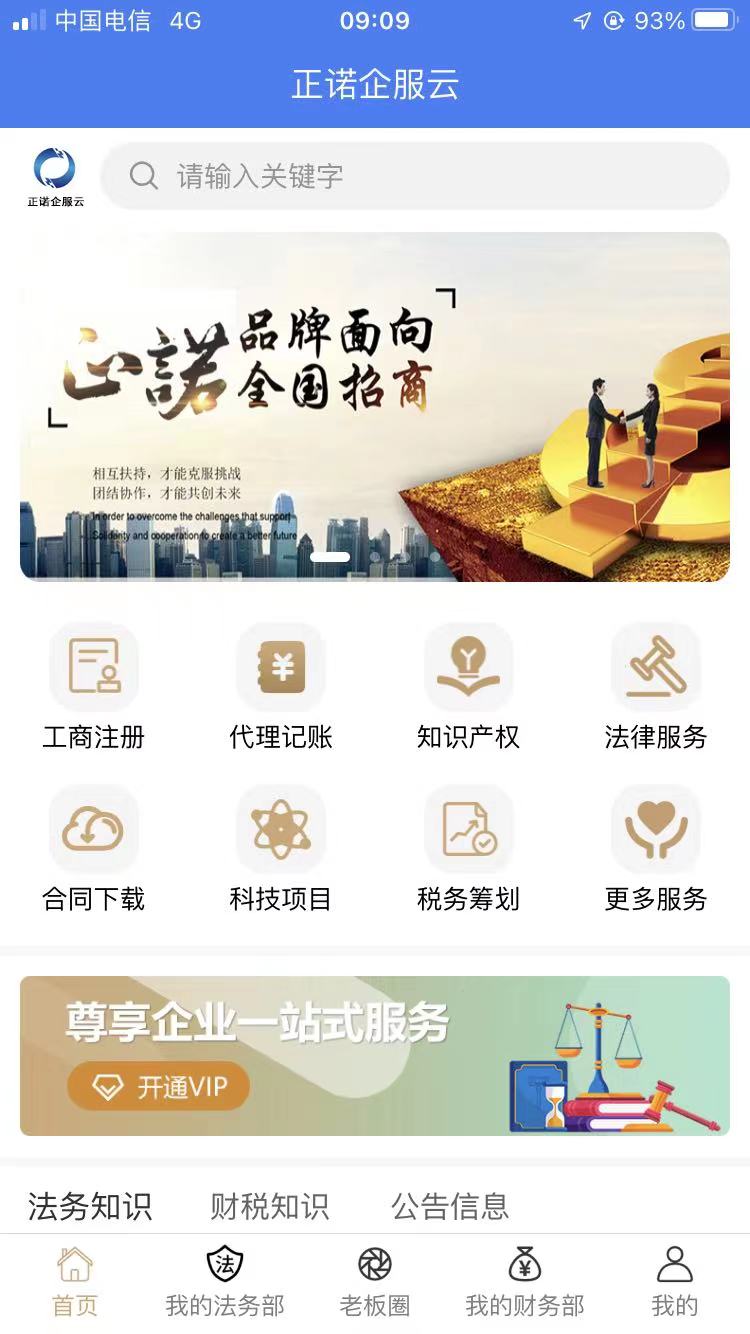Image resolution: width=750 pixels, height=1334 pixels.
Task: Tap the 开通VIP button
Action: coord(159,1086)
